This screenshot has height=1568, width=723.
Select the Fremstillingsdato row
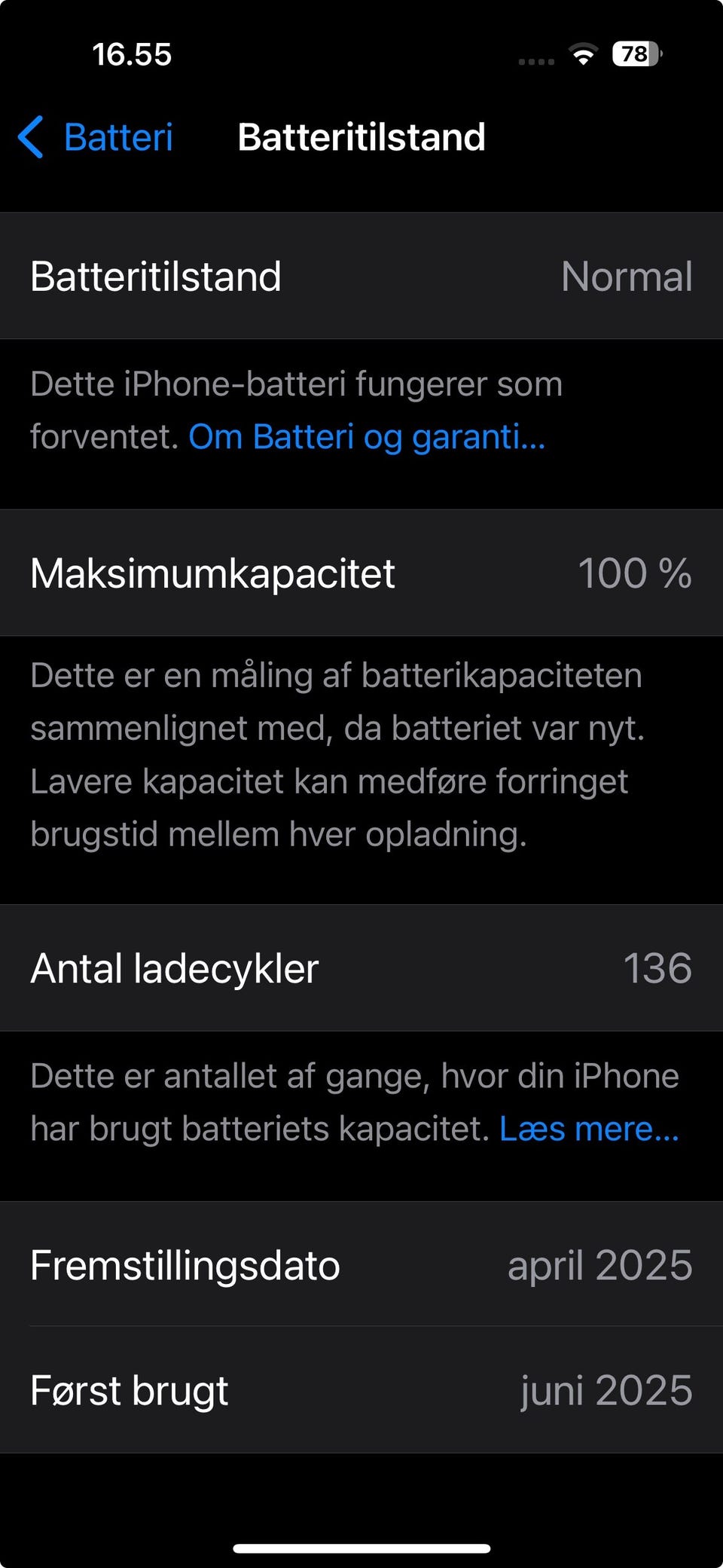[361, 1265]
